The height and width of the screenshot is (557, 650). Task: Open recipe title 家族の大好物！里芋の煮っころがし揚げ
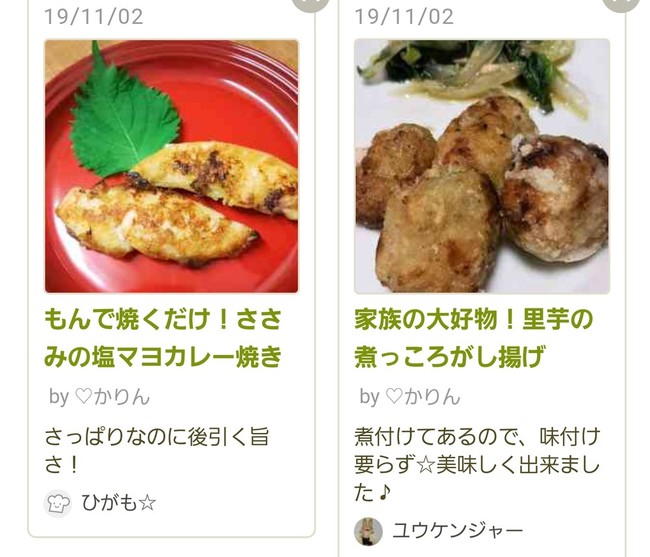click(x=474, y=337)
